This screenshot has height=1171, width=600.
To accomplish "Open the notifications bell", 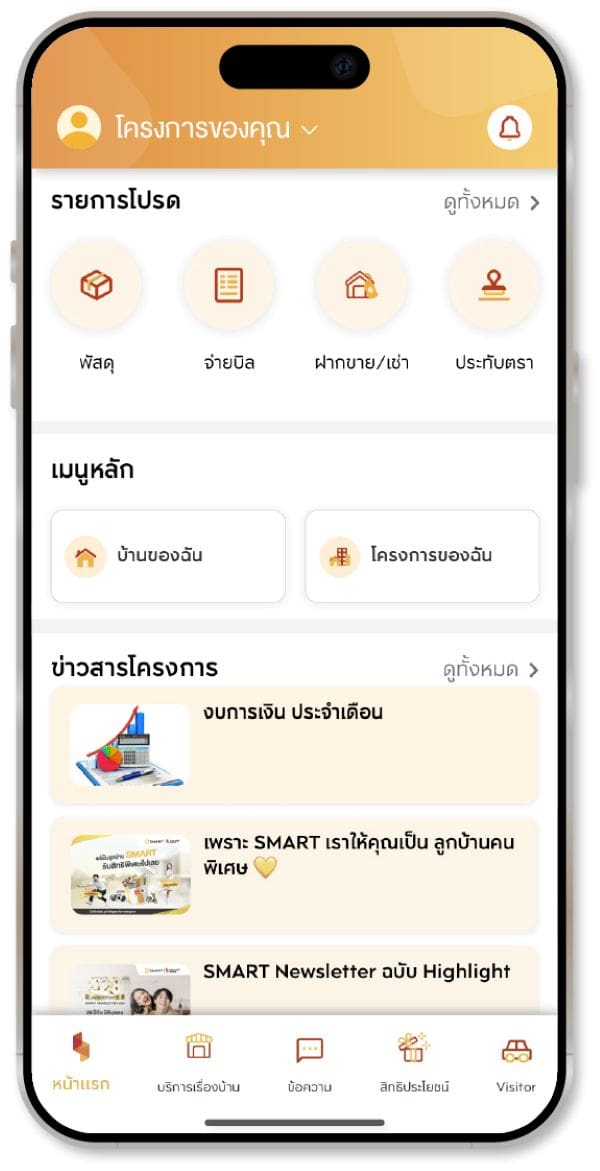I will (509, 128).
